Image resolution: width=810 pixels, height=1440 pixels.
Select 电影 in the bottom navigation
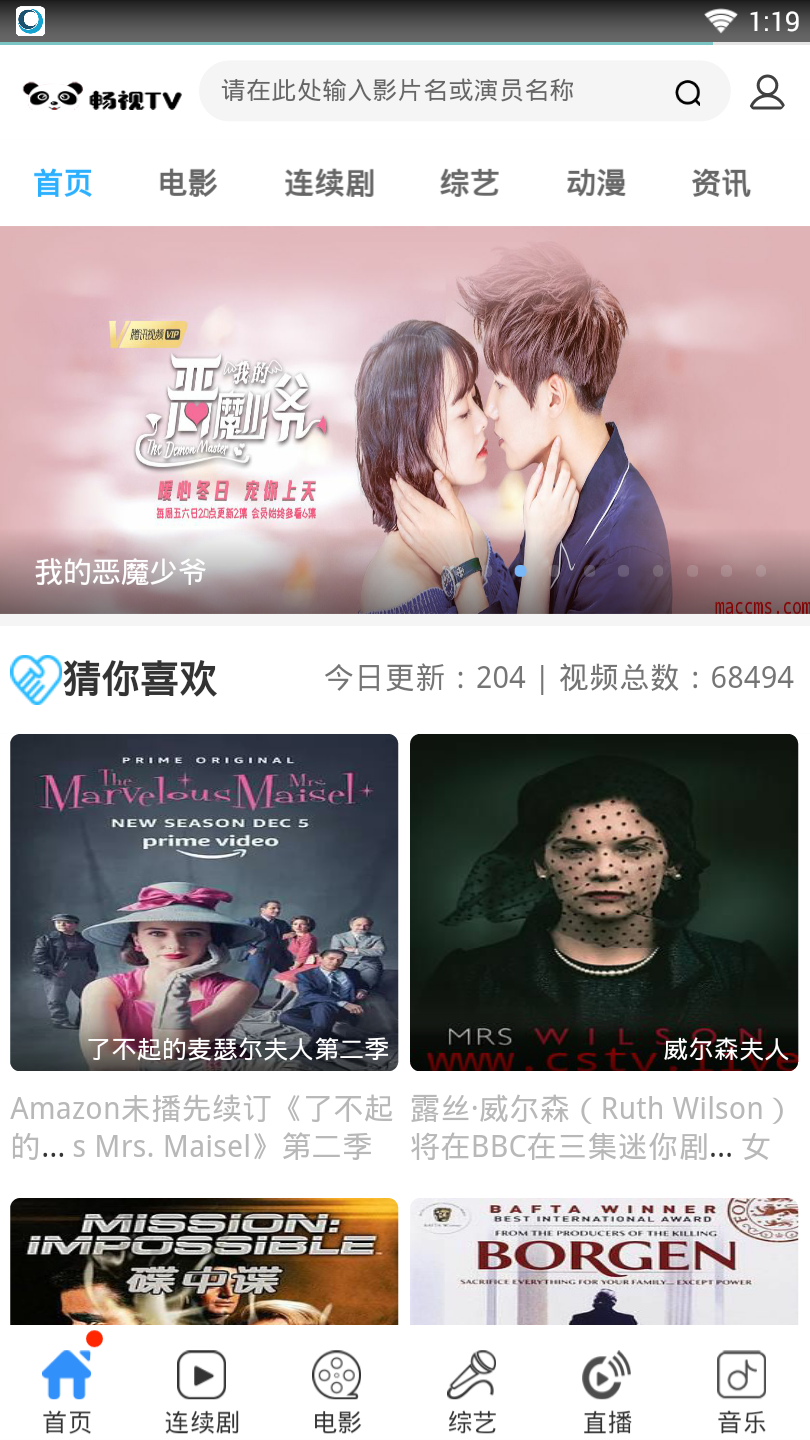click(337, 1392)
